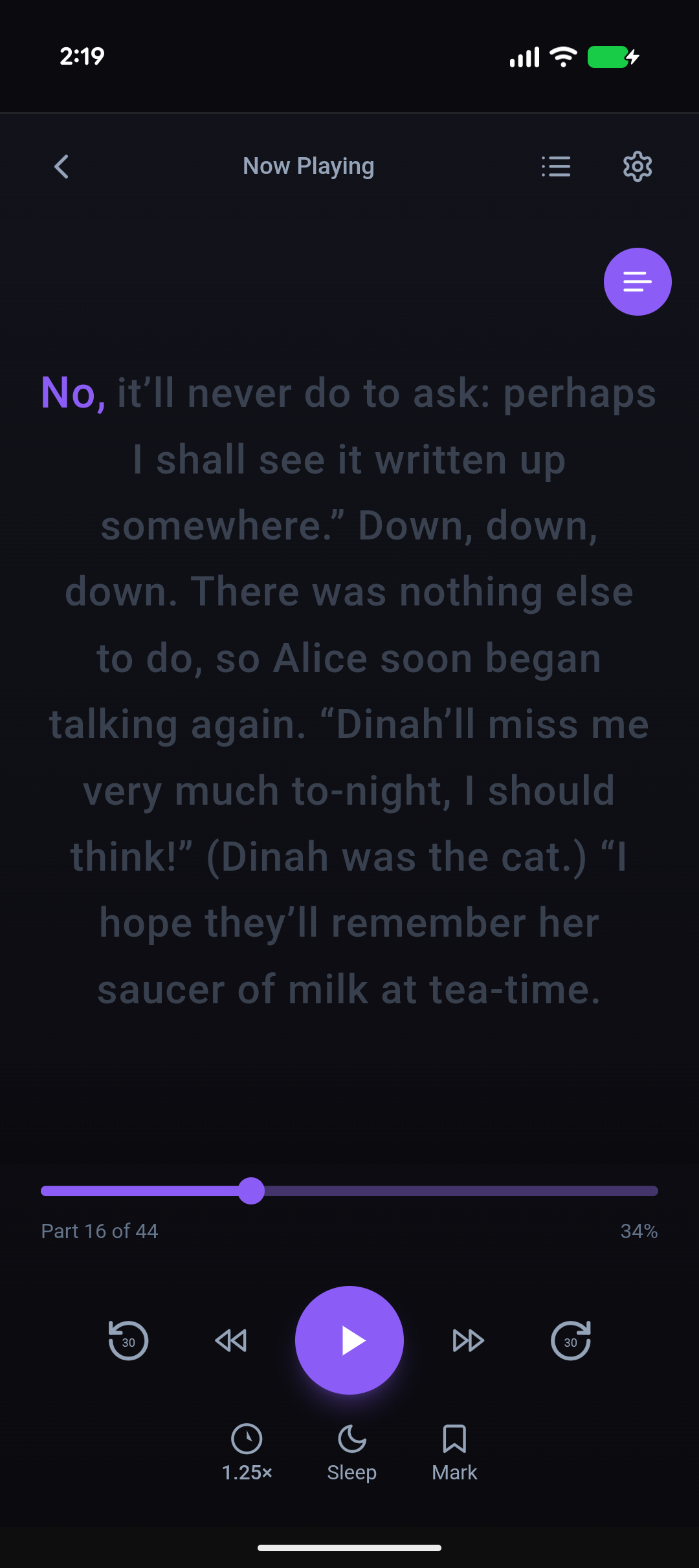
Task: Mark this spot with a bookmark
Action: (454, 1453)
